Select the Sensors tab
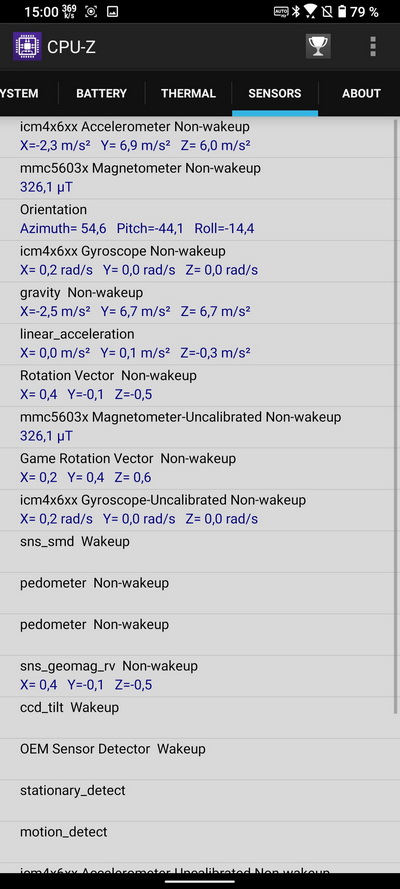Viewport: 400px width, 889px height. 275,94
